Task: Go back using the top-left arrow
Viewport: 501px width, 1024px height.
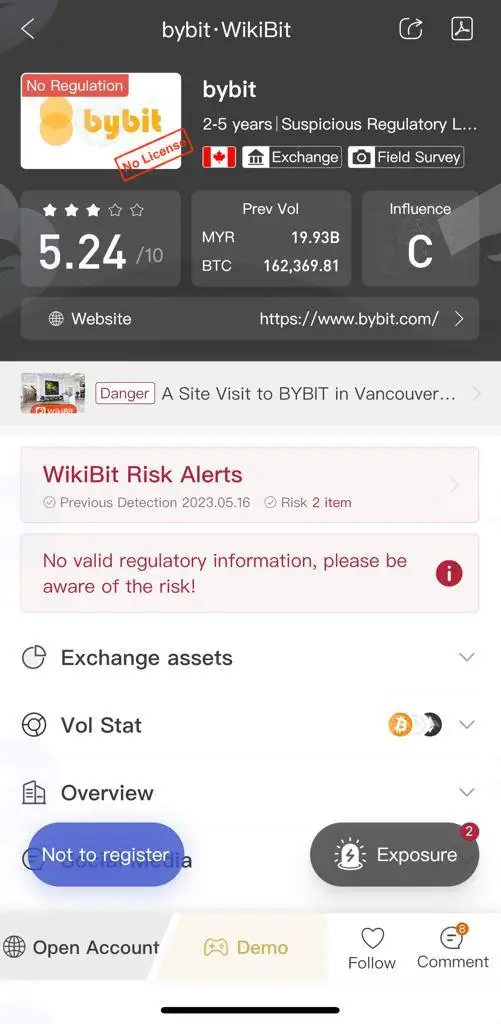Action: [27, 29]
